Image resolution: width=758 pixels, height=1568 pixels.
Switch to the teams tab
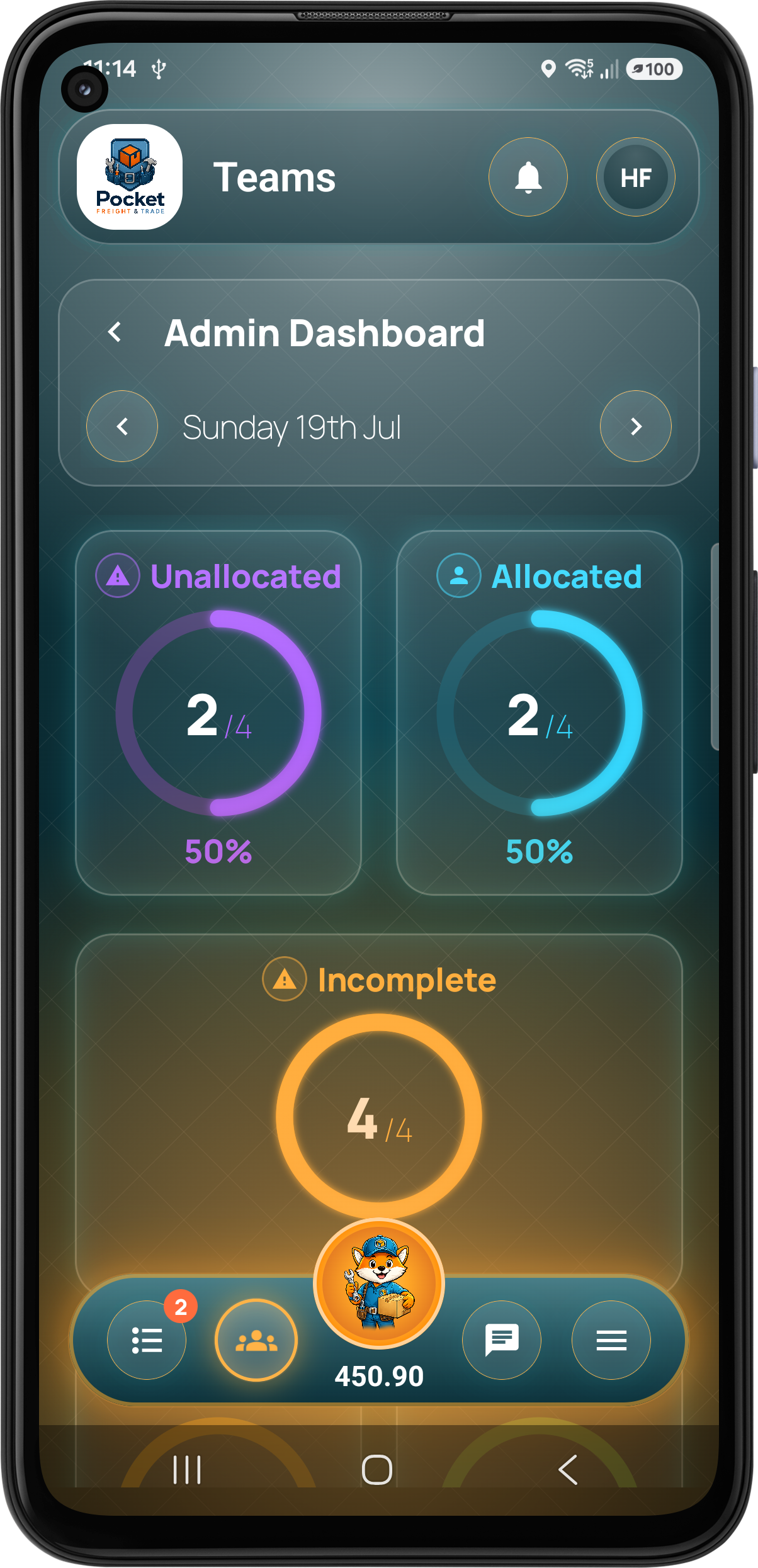tap(256, 1340)
